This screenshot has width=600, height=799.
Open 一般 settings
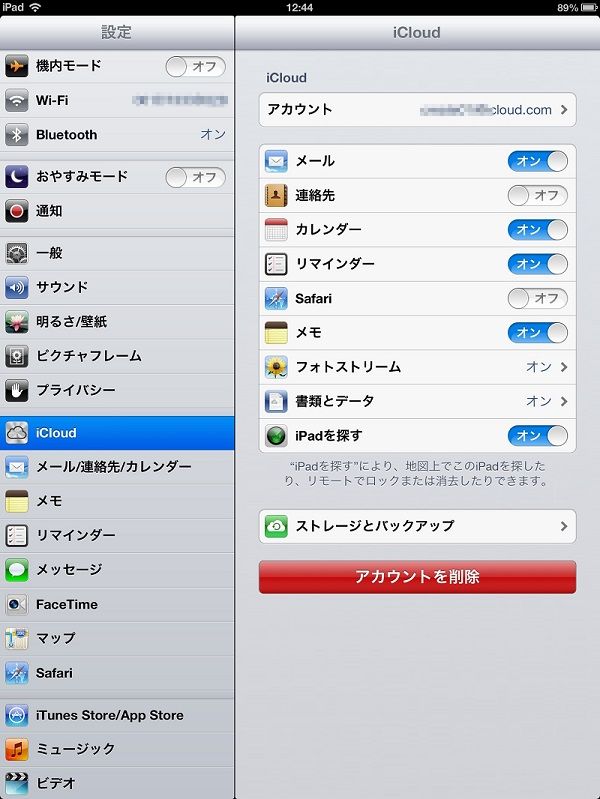pos(117,253)
